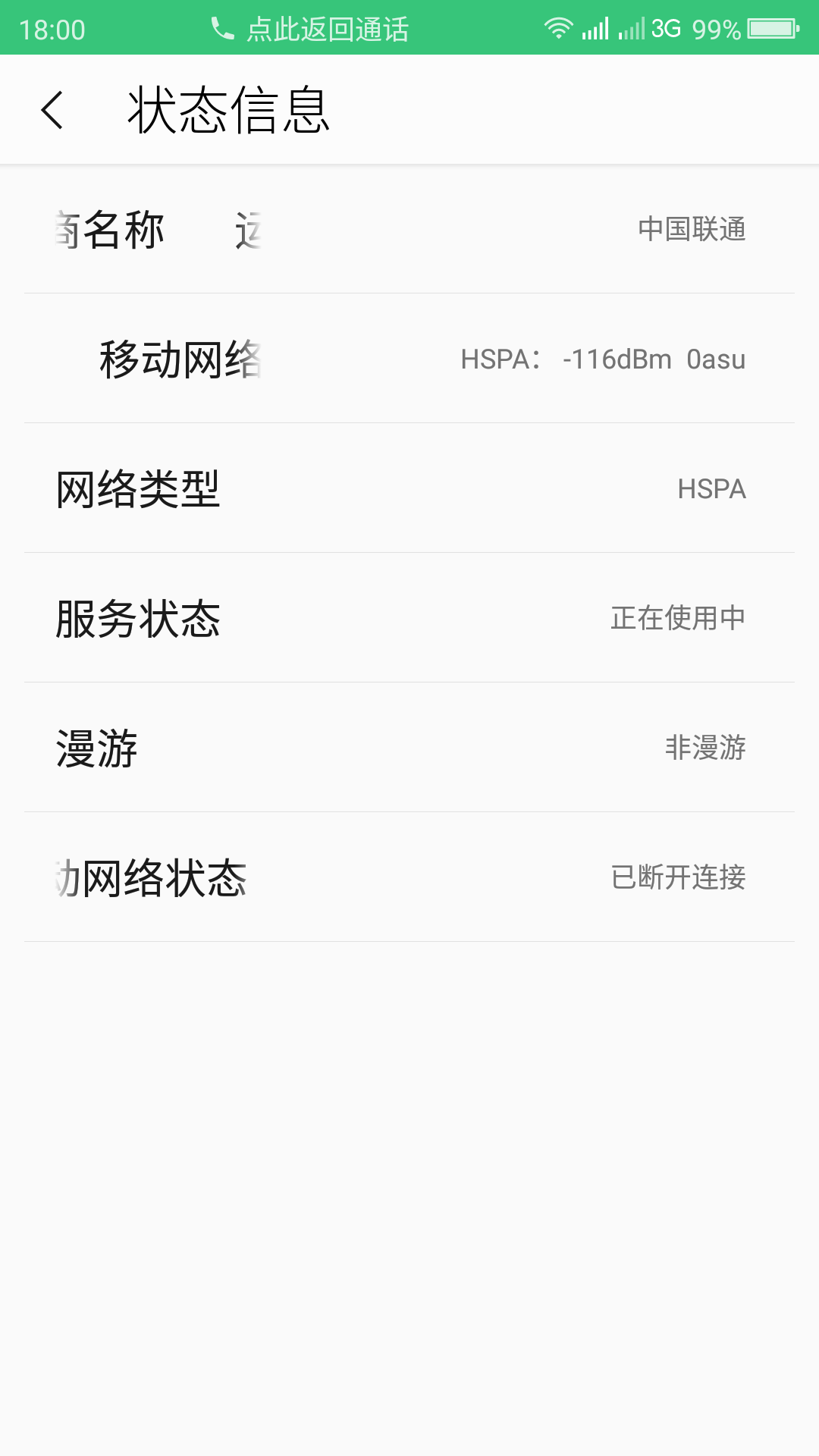
Task: Go back from 状态信息 page
Action: [x=52, y=111]
